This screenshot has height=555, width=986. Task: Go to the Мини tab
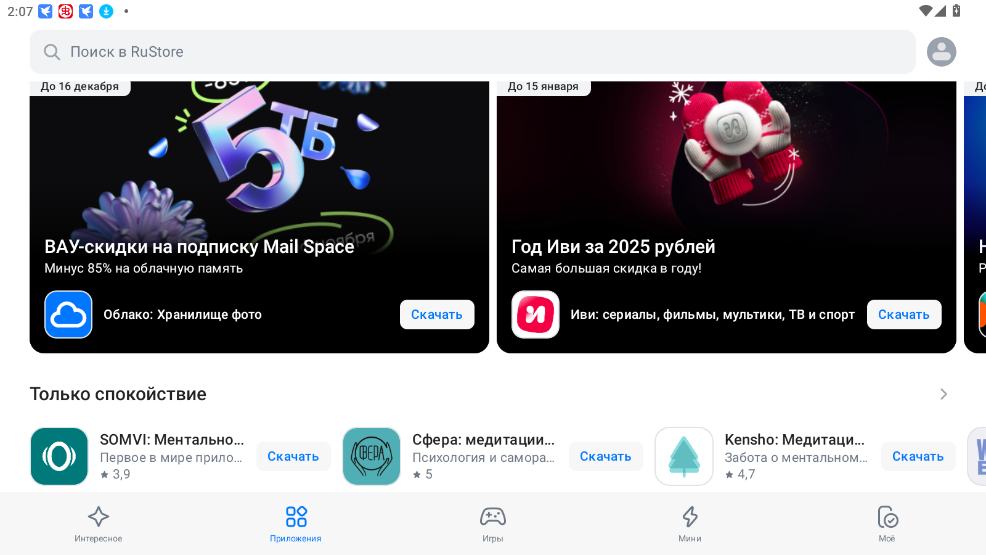coord(689,524)
